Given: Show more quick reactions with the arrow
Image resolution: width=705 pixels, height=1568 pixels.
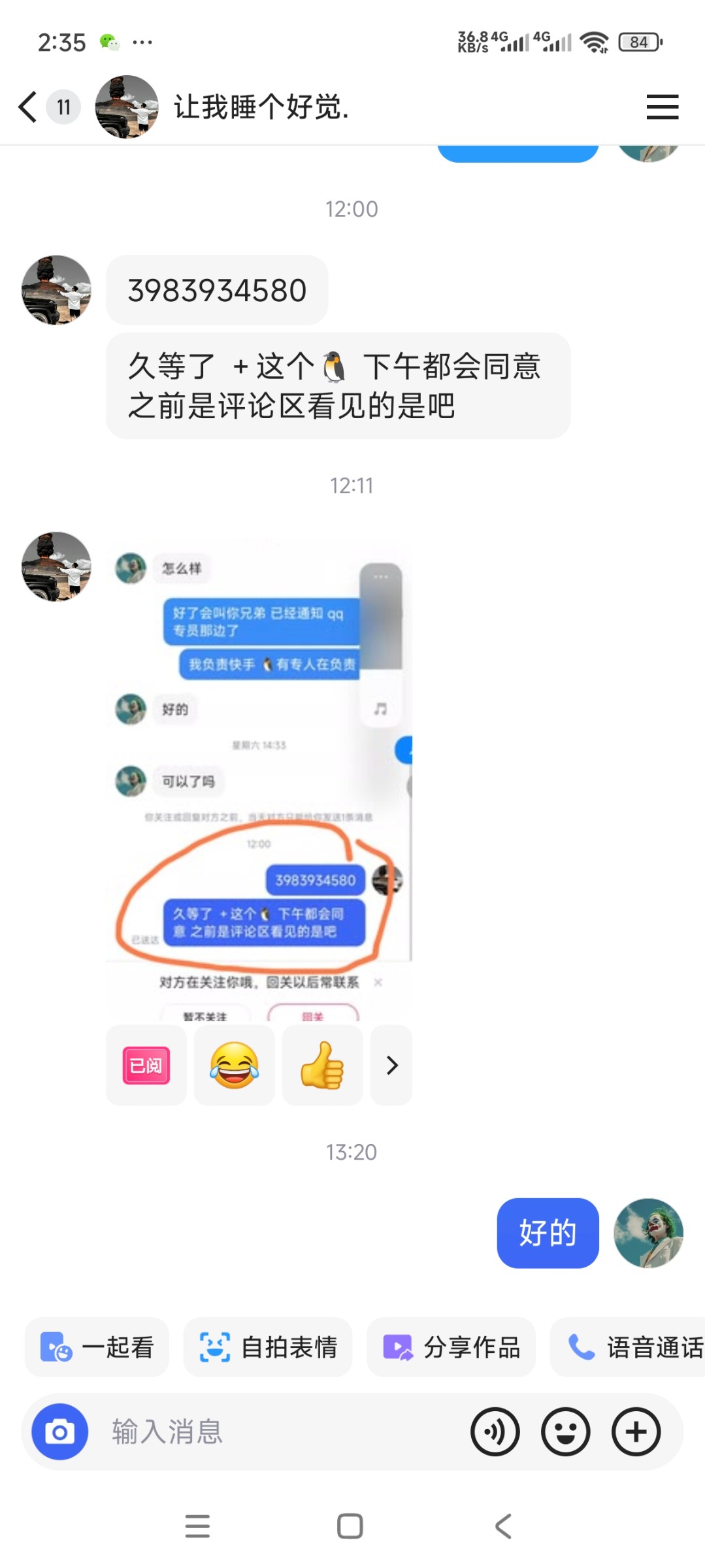Looking at the screenshot, I should click(x=391, y=1065).
